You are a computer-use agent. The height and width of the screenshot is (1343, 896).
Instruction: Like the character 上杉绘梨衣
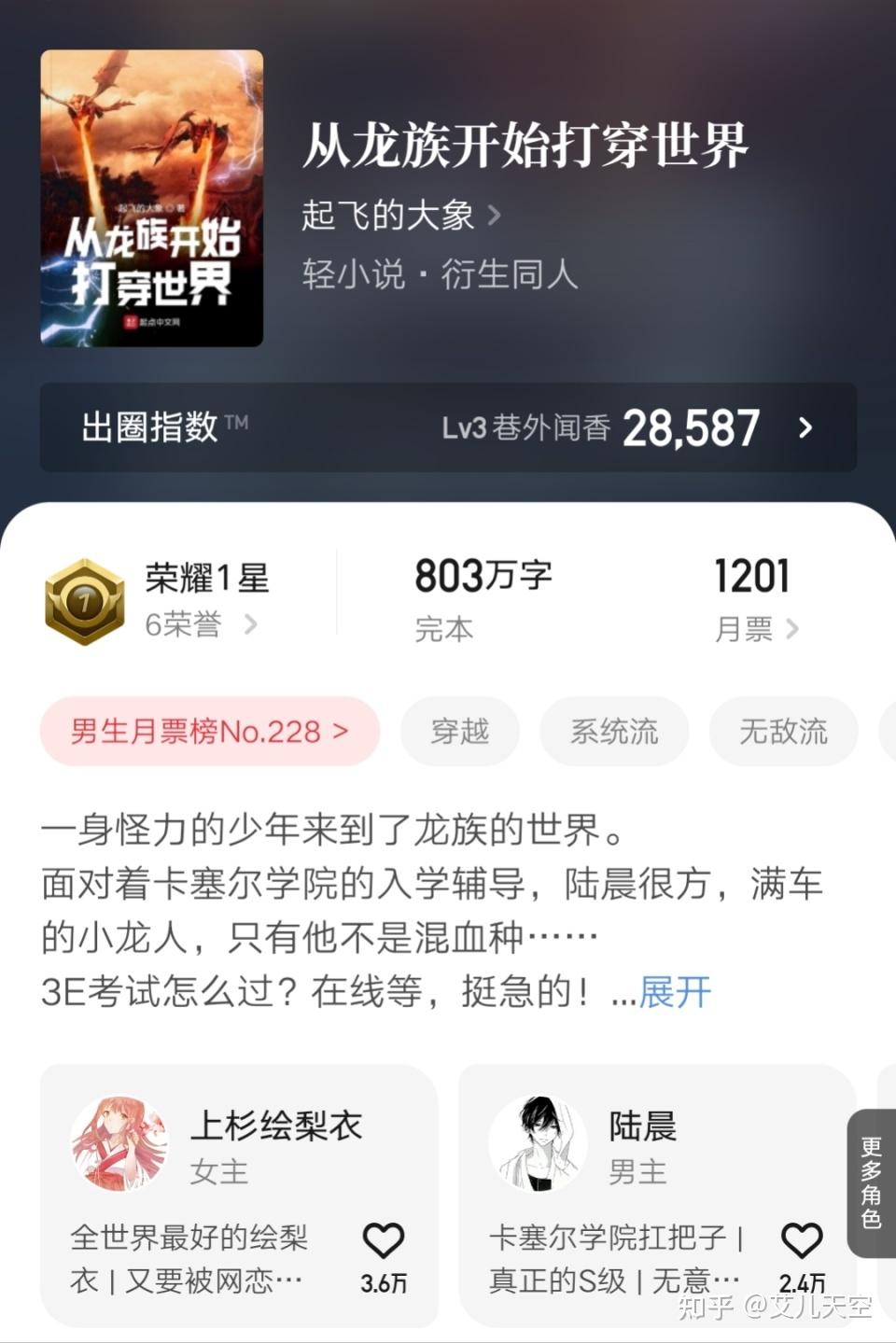click(384, 1242)
